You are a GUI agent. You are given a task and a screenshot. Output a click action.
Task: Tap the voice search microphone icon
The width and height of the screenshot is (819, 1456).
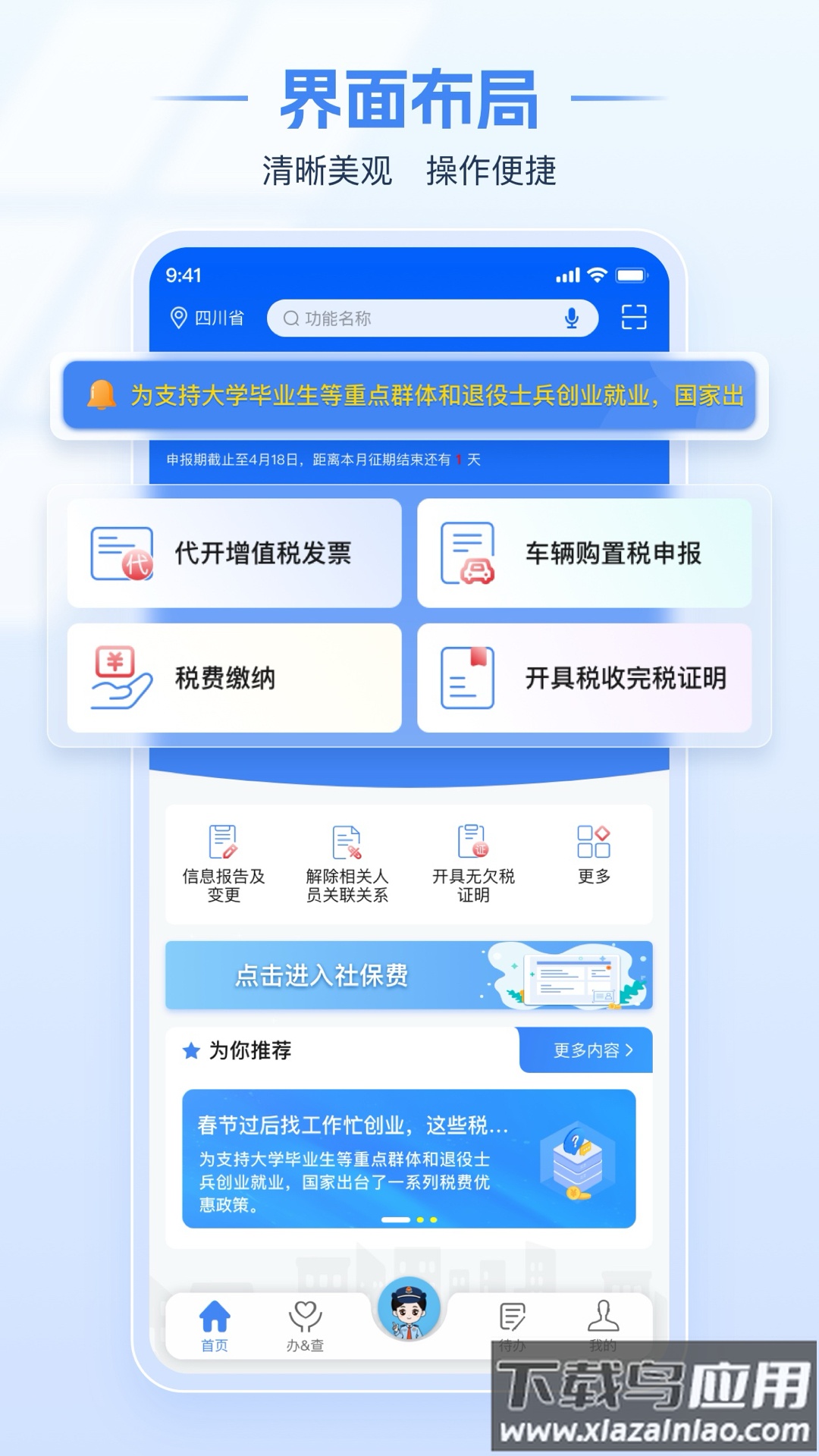573,318
